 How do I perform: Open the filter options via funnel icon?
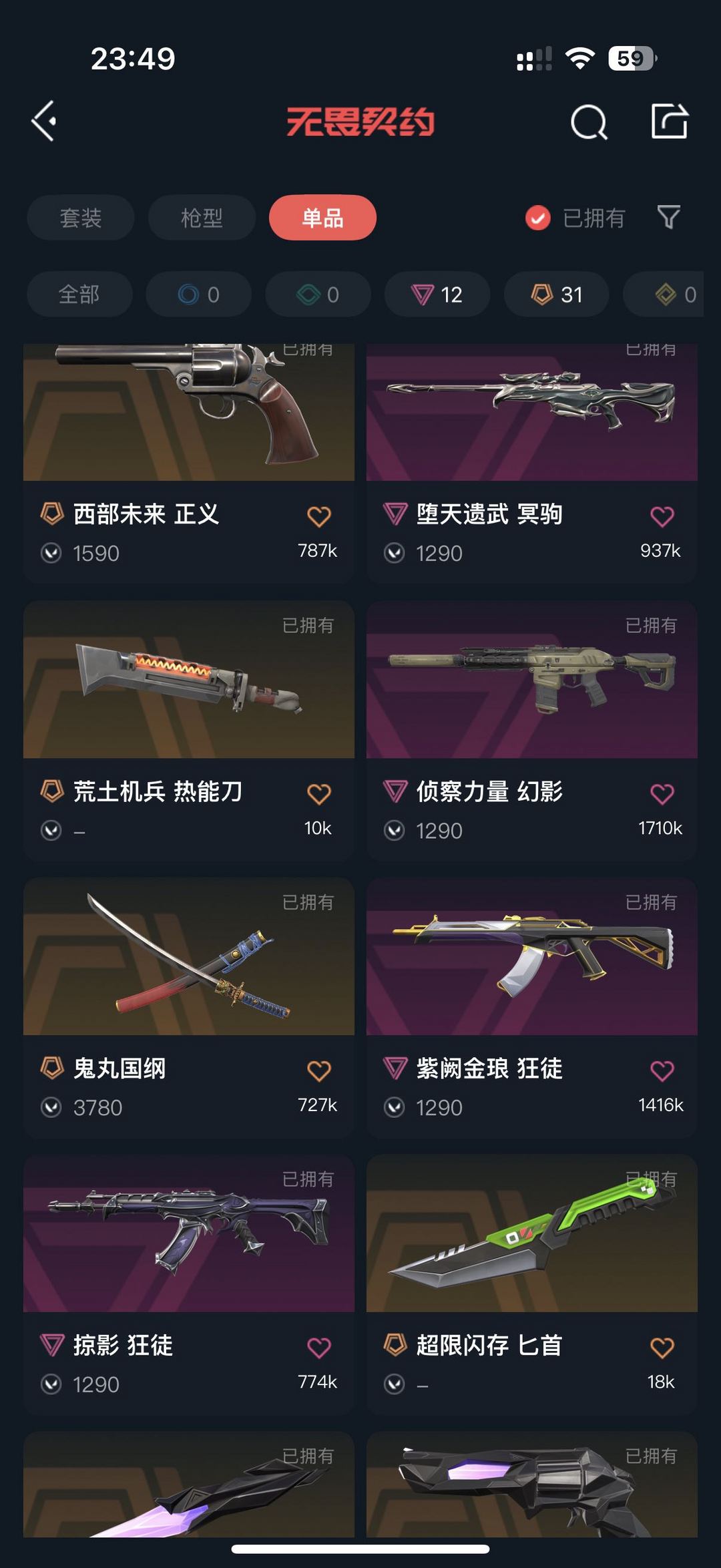point(668,218)
